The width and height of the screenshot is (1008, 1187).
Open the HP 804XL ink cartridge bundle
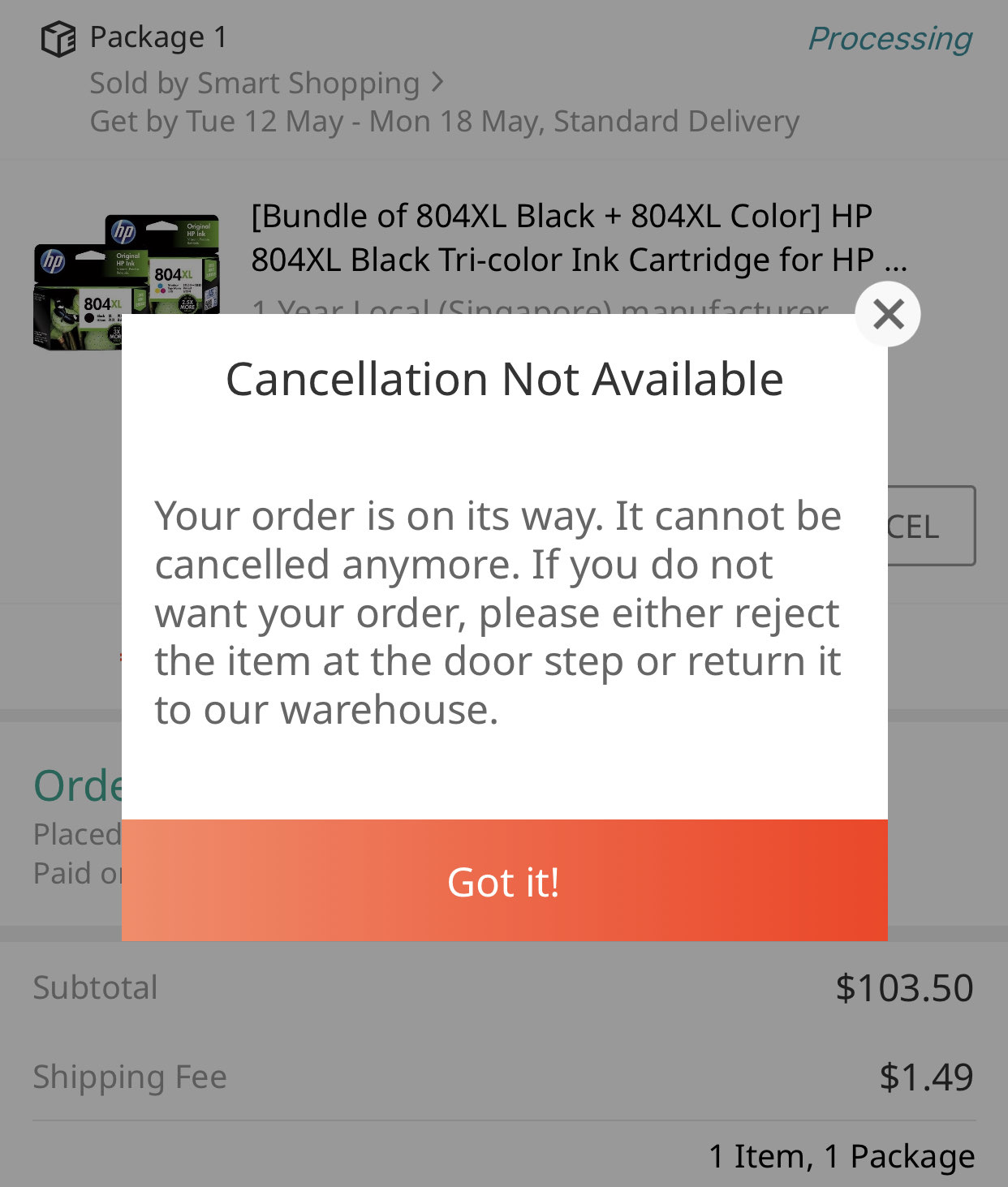[560, 238]
